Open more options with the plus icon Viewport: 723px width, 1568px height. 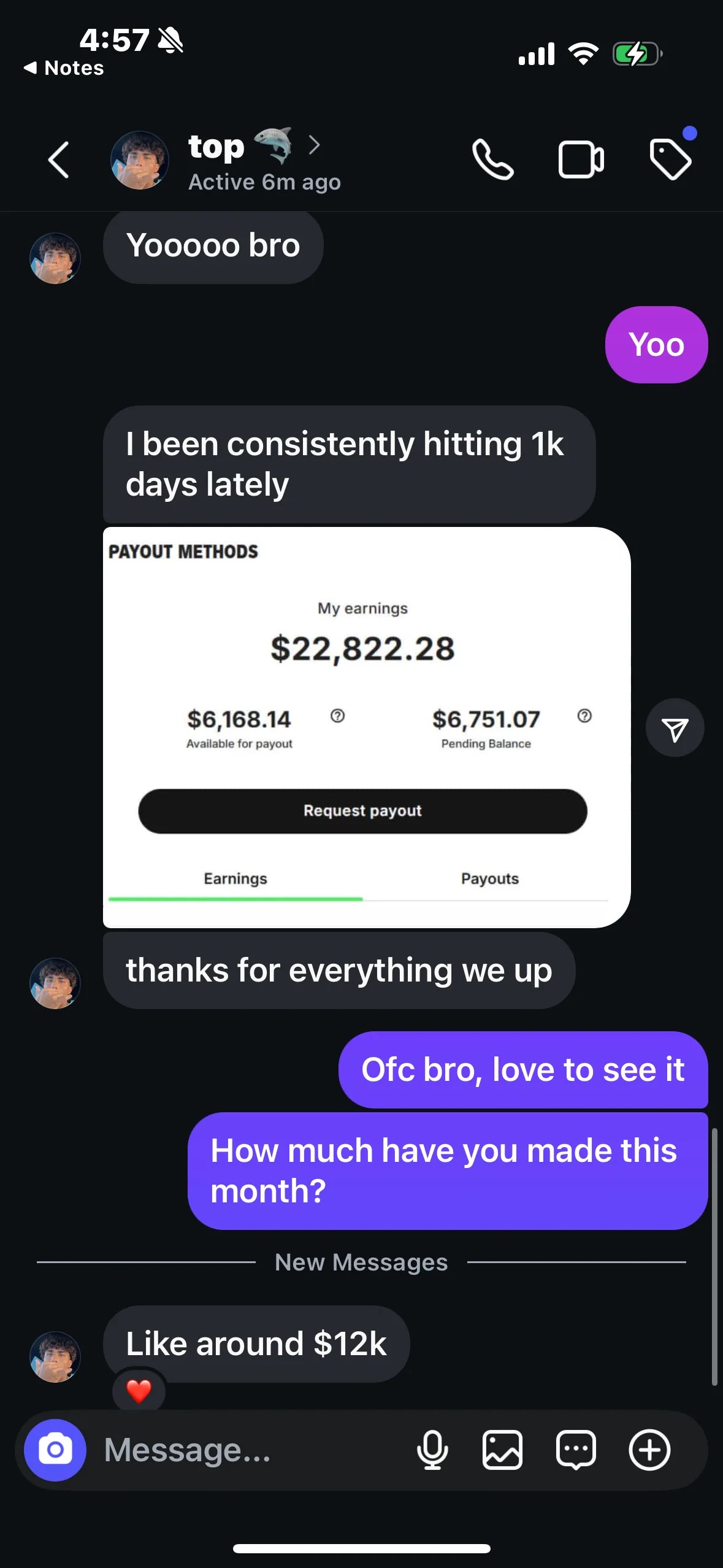click(x=649, y=1450)
